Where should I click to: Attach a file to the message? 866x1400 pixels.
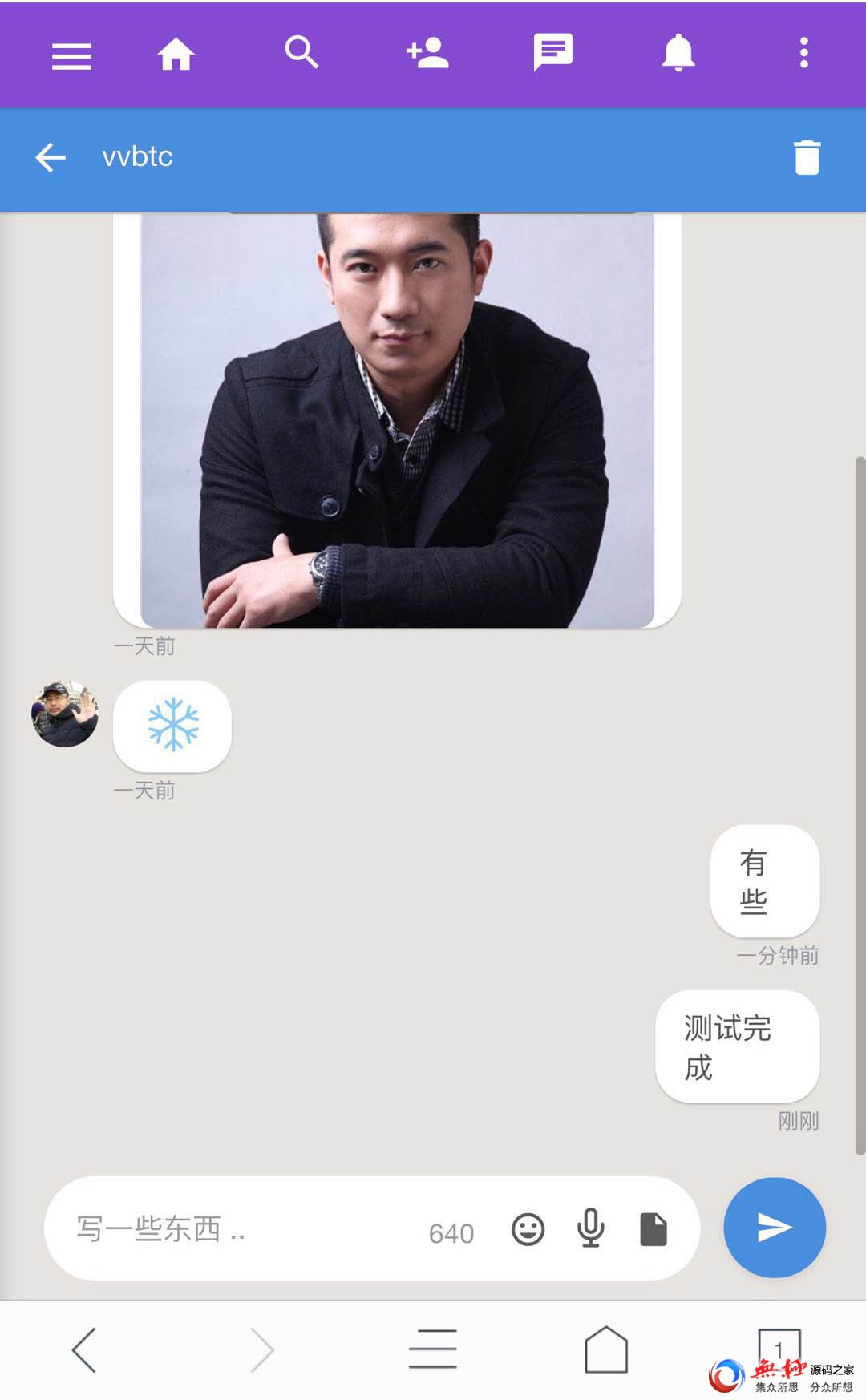[654, 1229]
